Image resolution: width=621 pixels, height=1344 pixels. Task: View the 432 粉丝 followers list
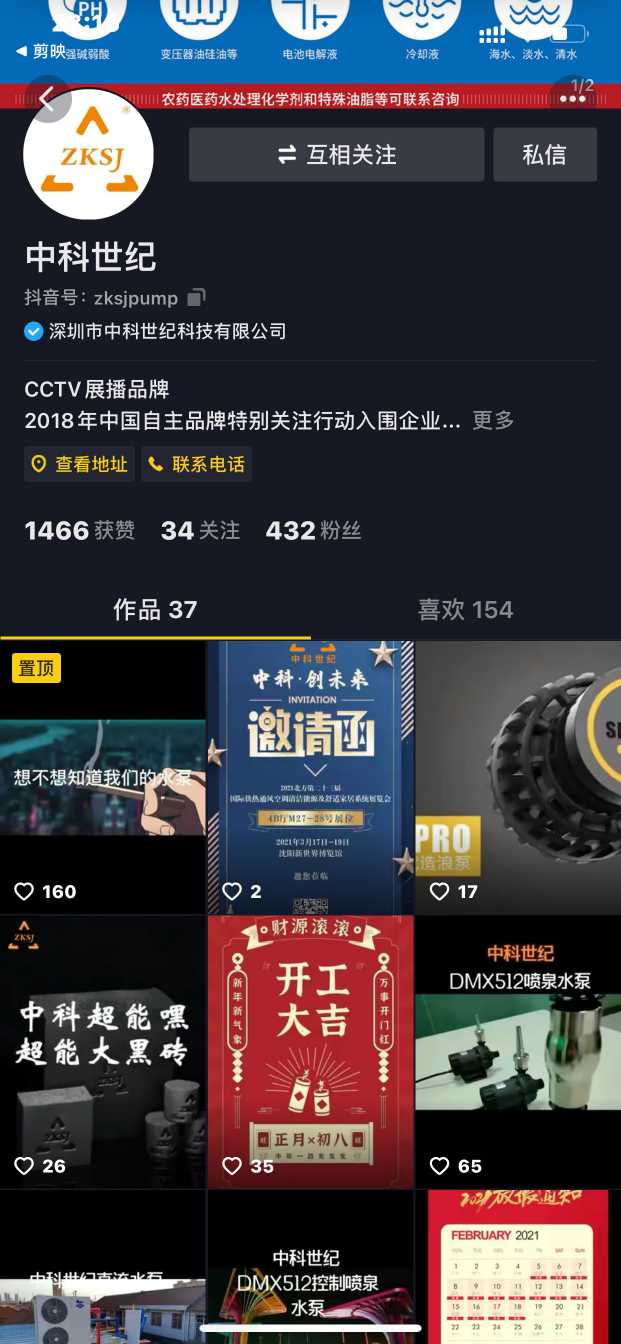point(313,531)
